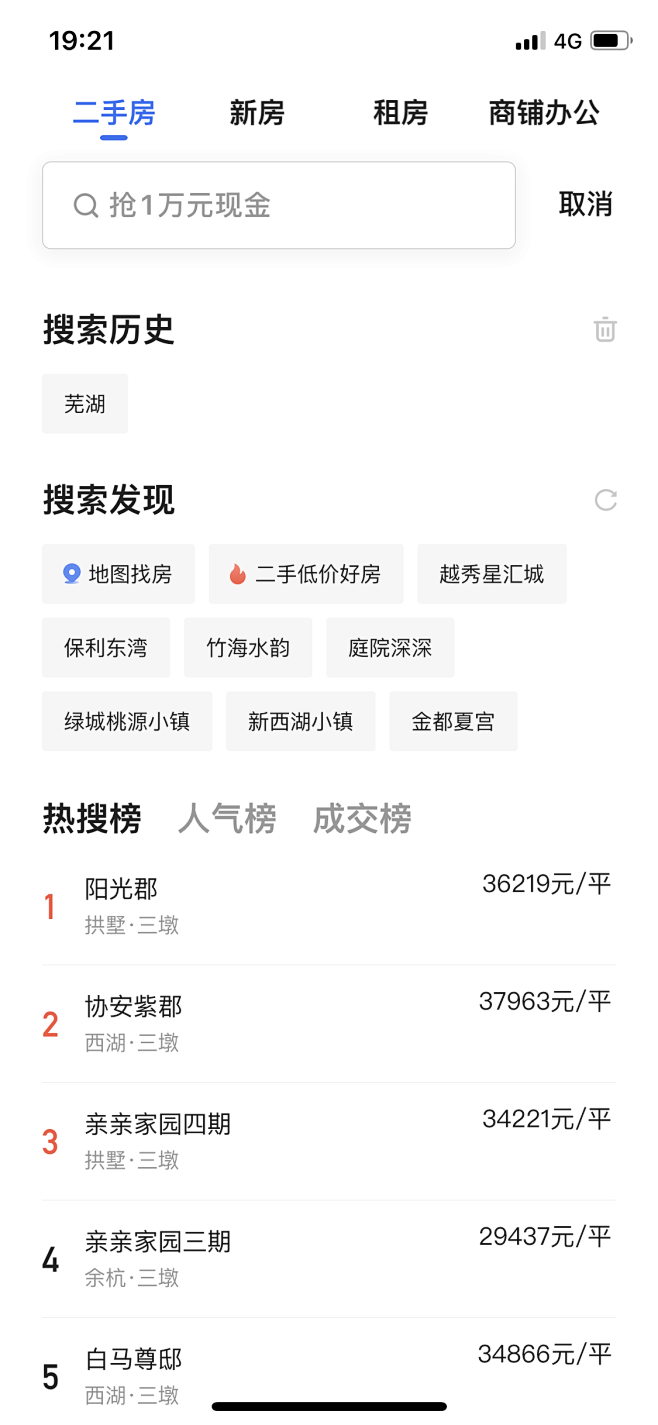
Task: Open the 阳光郡 listing
Action: click(x=329, y=906)
